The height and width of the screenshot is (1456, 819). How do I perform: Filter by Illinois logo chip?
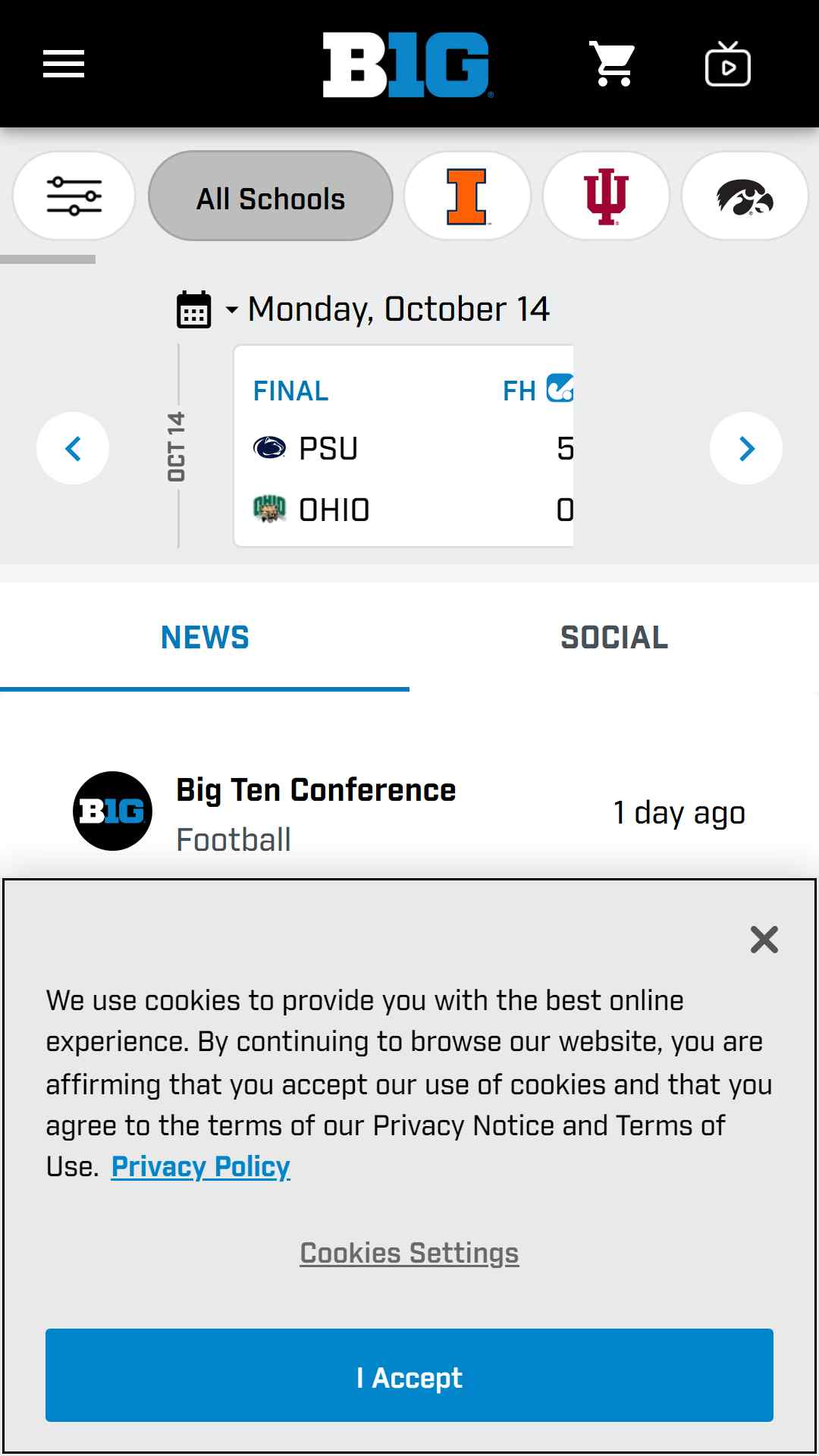pyautogui.click(x=467, y=196)
